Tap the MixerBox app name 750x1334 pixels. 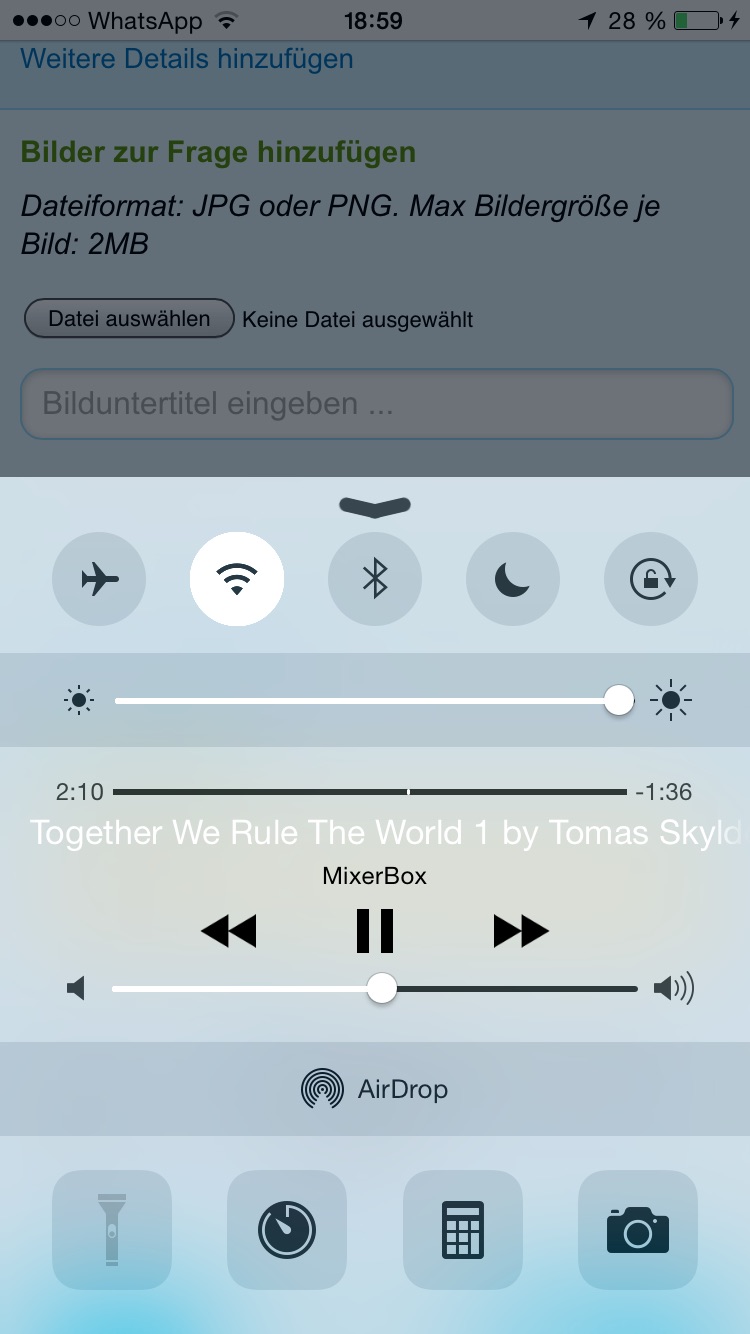(375, 876)
